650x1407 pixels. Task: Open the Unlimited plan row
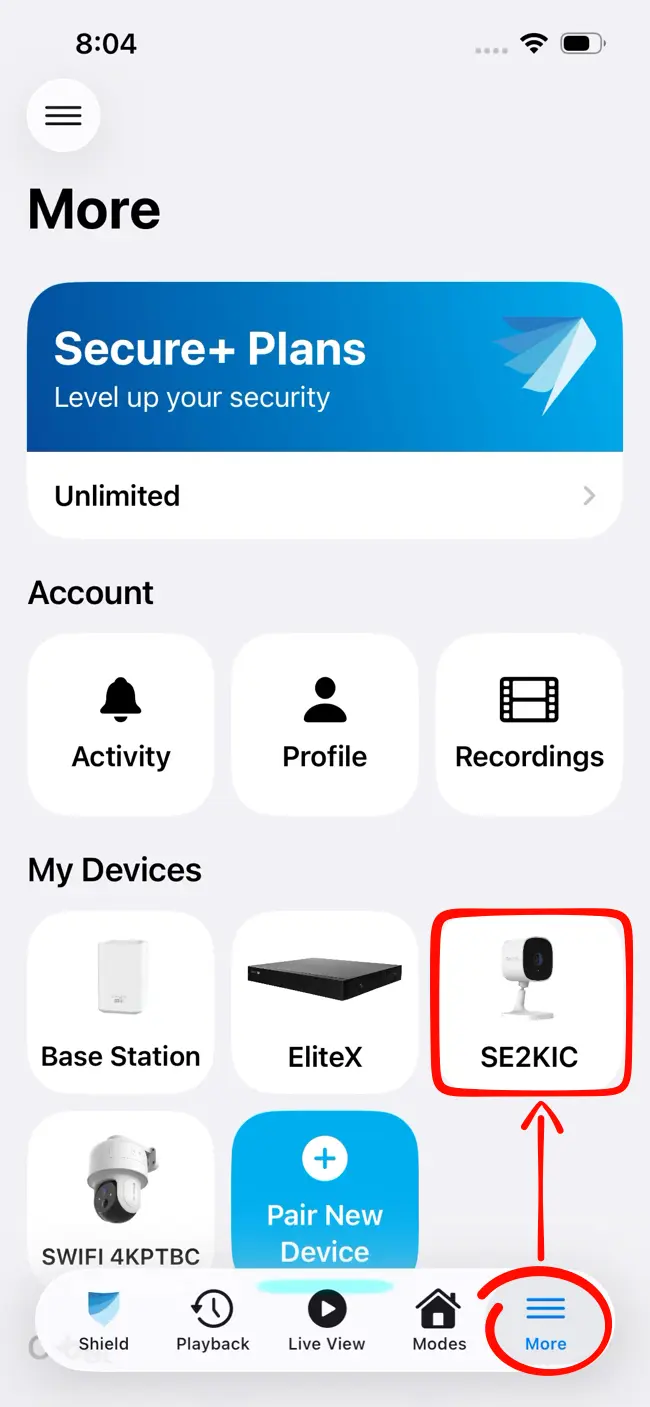[x=325, y=495]
